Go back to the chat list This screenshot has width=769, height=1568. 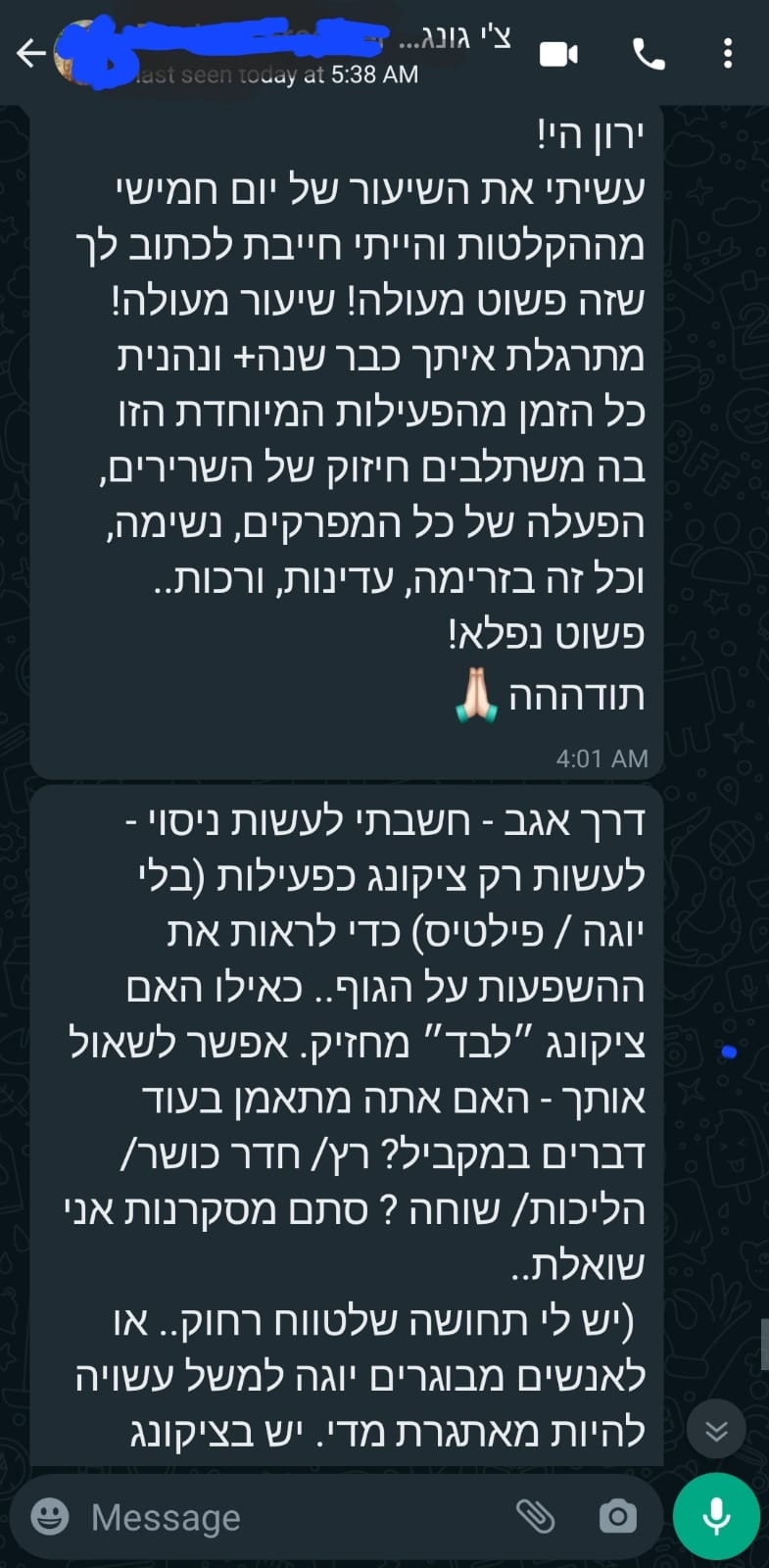coord(29,54)
